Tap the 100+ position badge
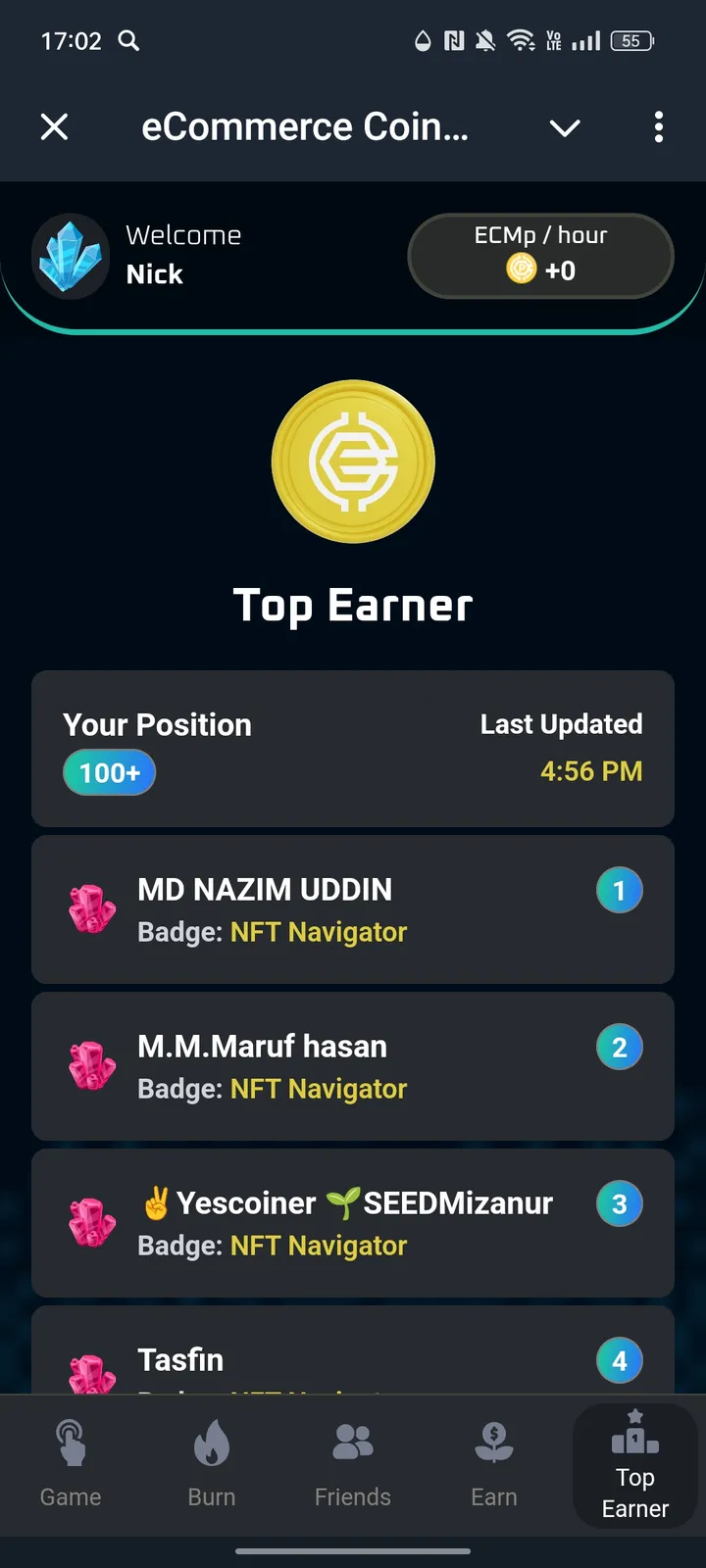Viewport: 706px width, 1568px height. coord(109,772)
